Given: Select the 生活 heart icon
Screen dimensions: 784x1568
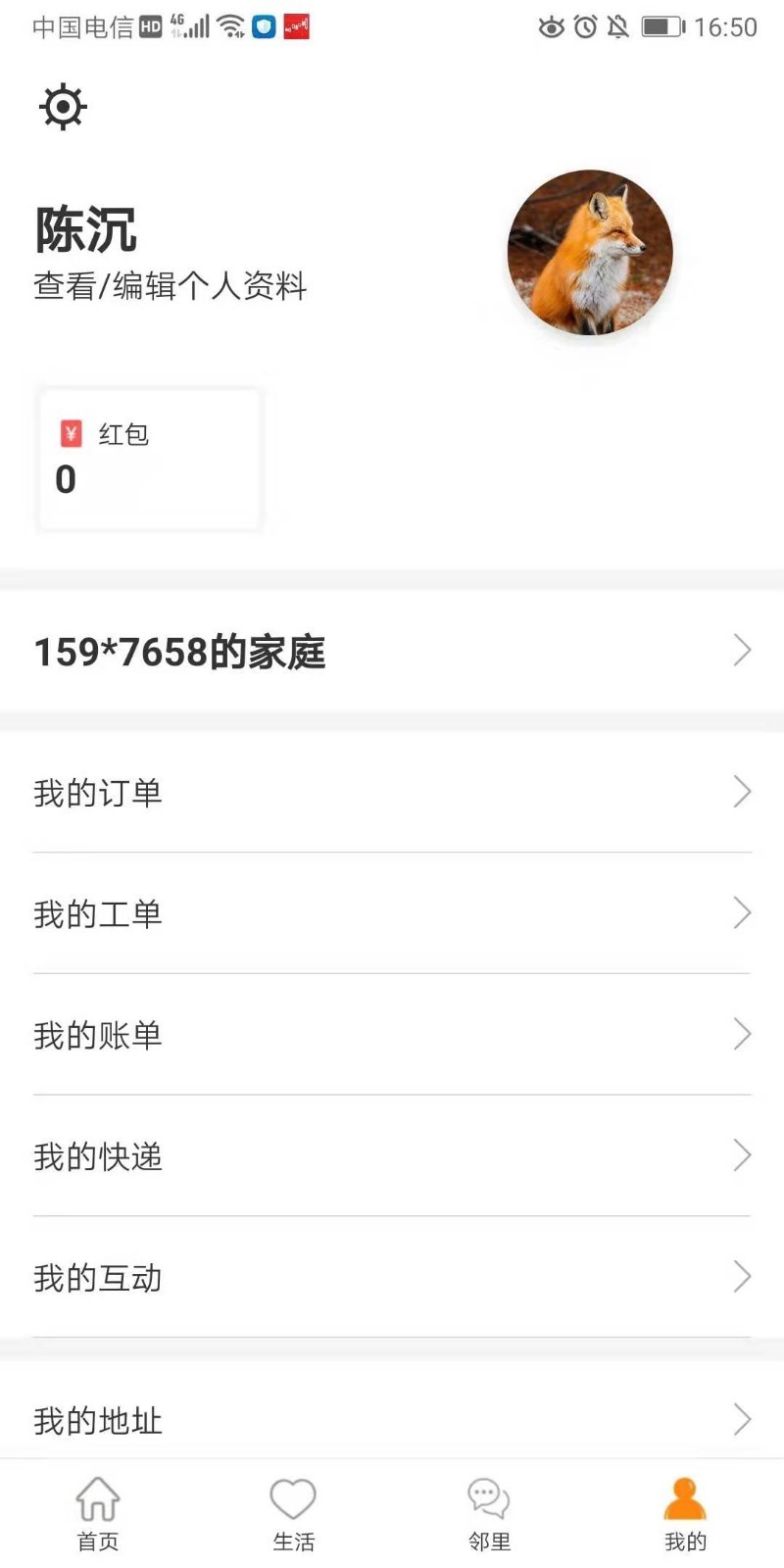Looking at the screenshot, I should click(x=293, y=1499).
